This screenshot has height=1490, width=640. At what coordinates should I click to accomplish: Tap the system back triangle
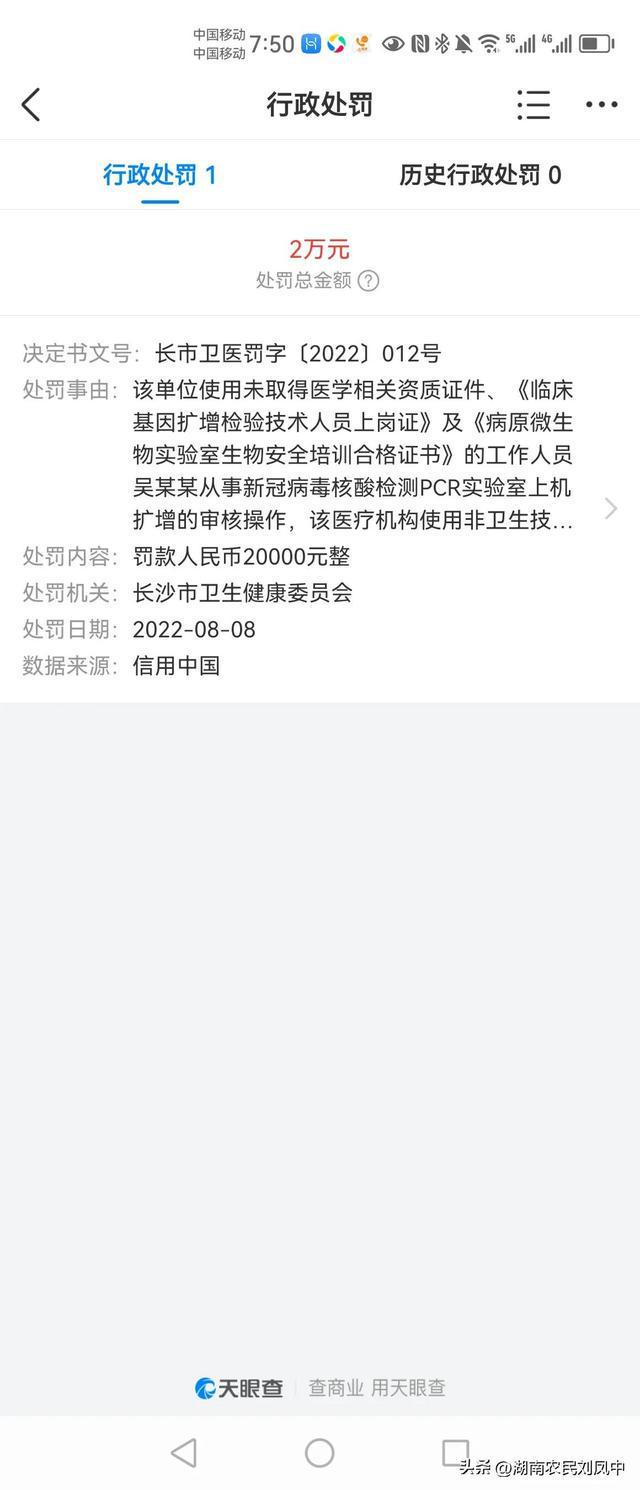184,1452
